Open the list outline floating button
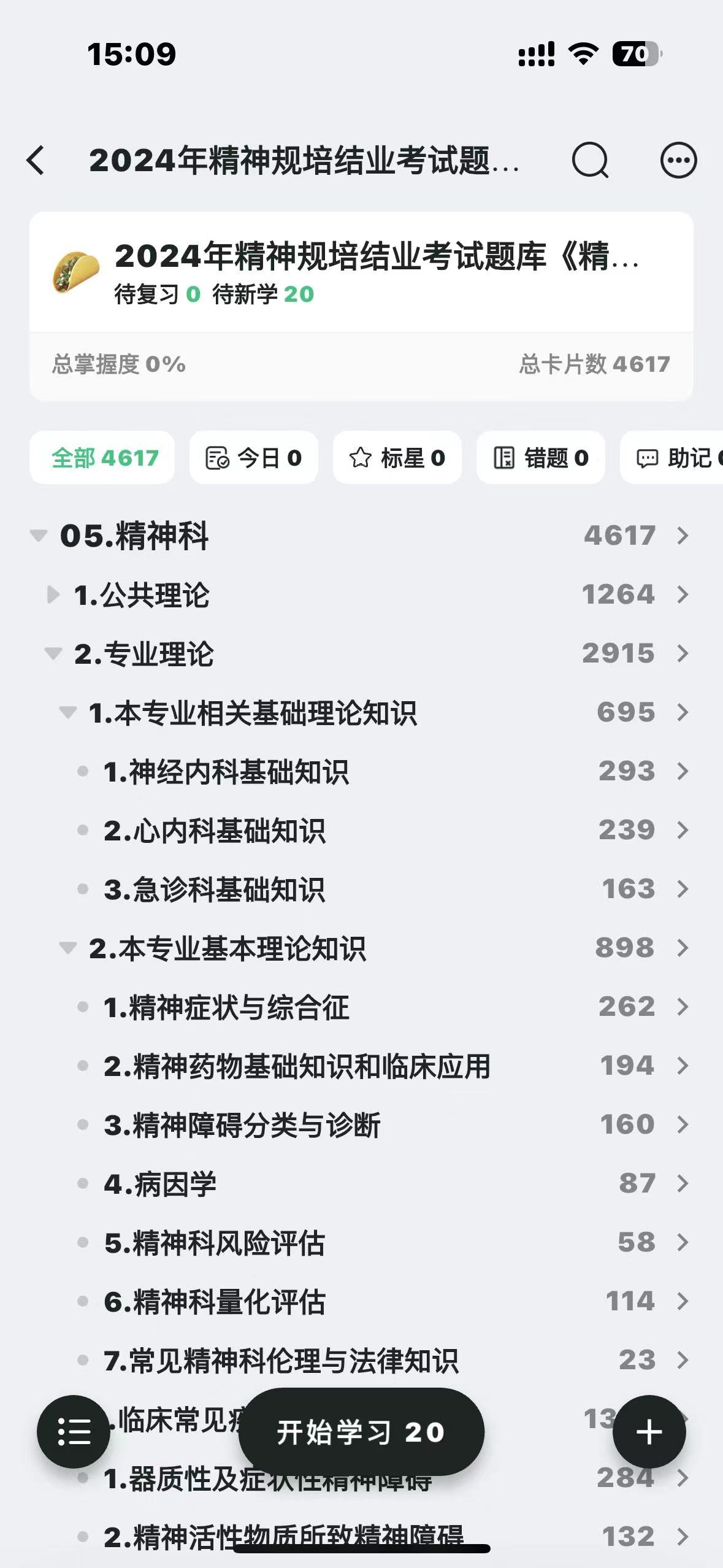This screenshot has height=1568, width=723. pos(74,1432)
